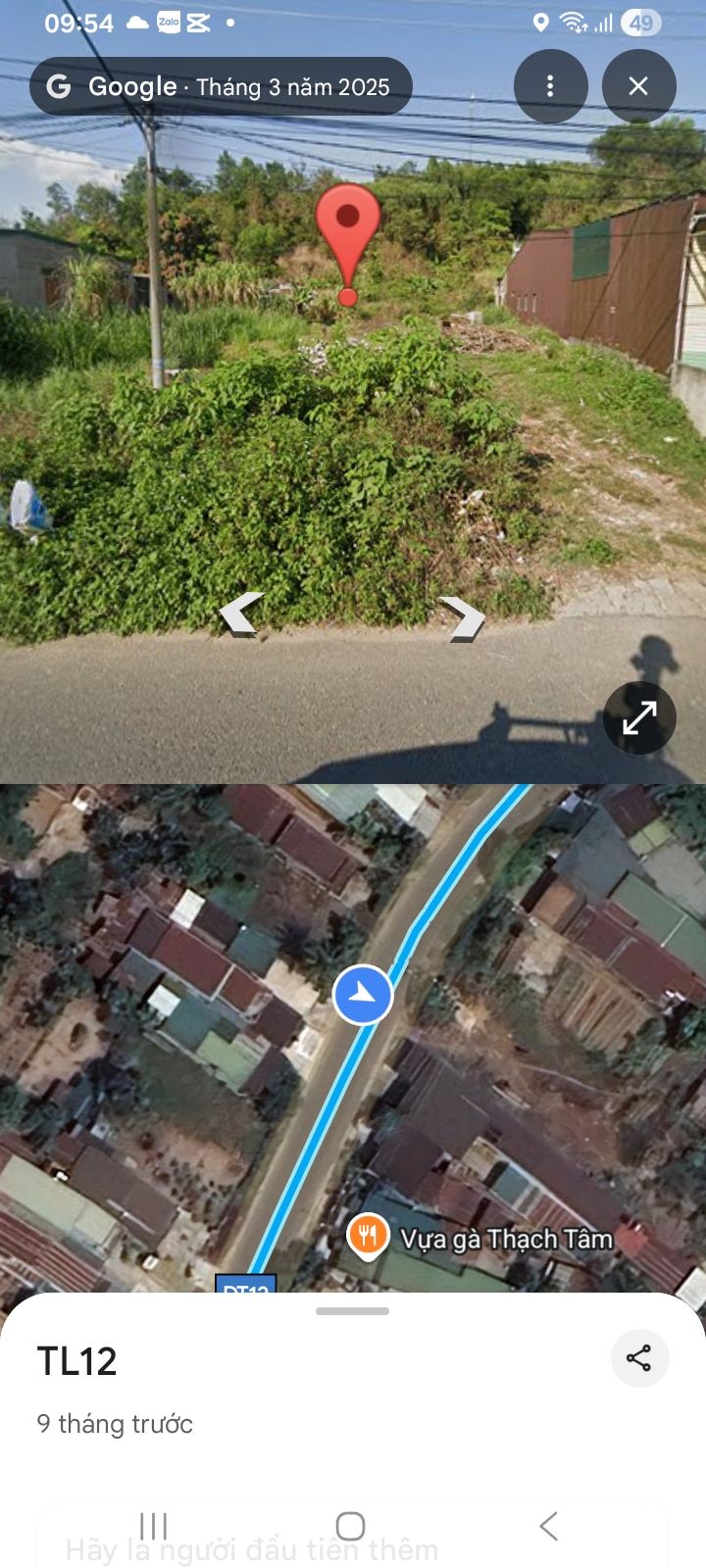This screenshot has height=1568, width=706.
Task: Share the TL12 location
Action: point(639,1358)
